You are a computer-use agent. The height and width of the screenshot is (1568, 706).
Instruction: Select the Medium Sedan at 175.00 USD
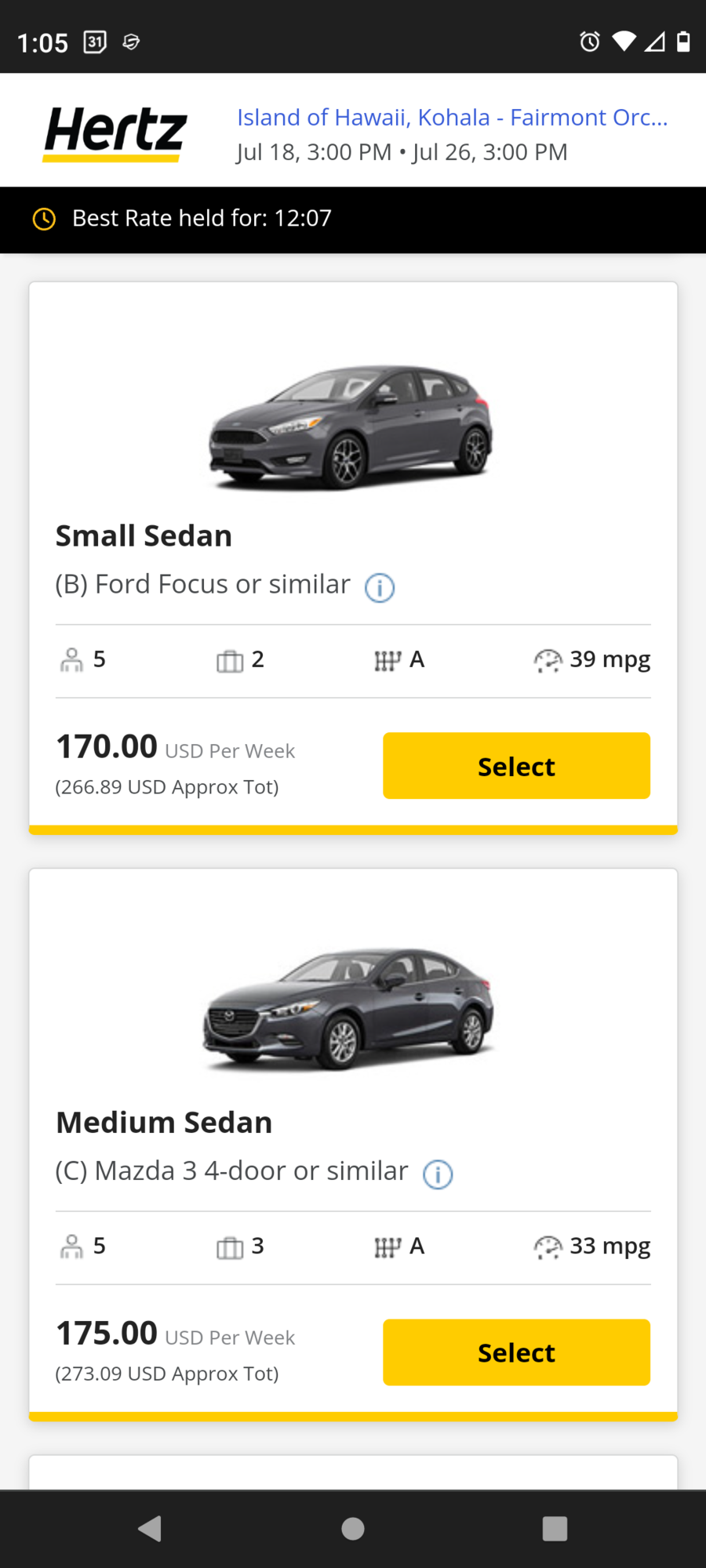[x=516, y=1352]
